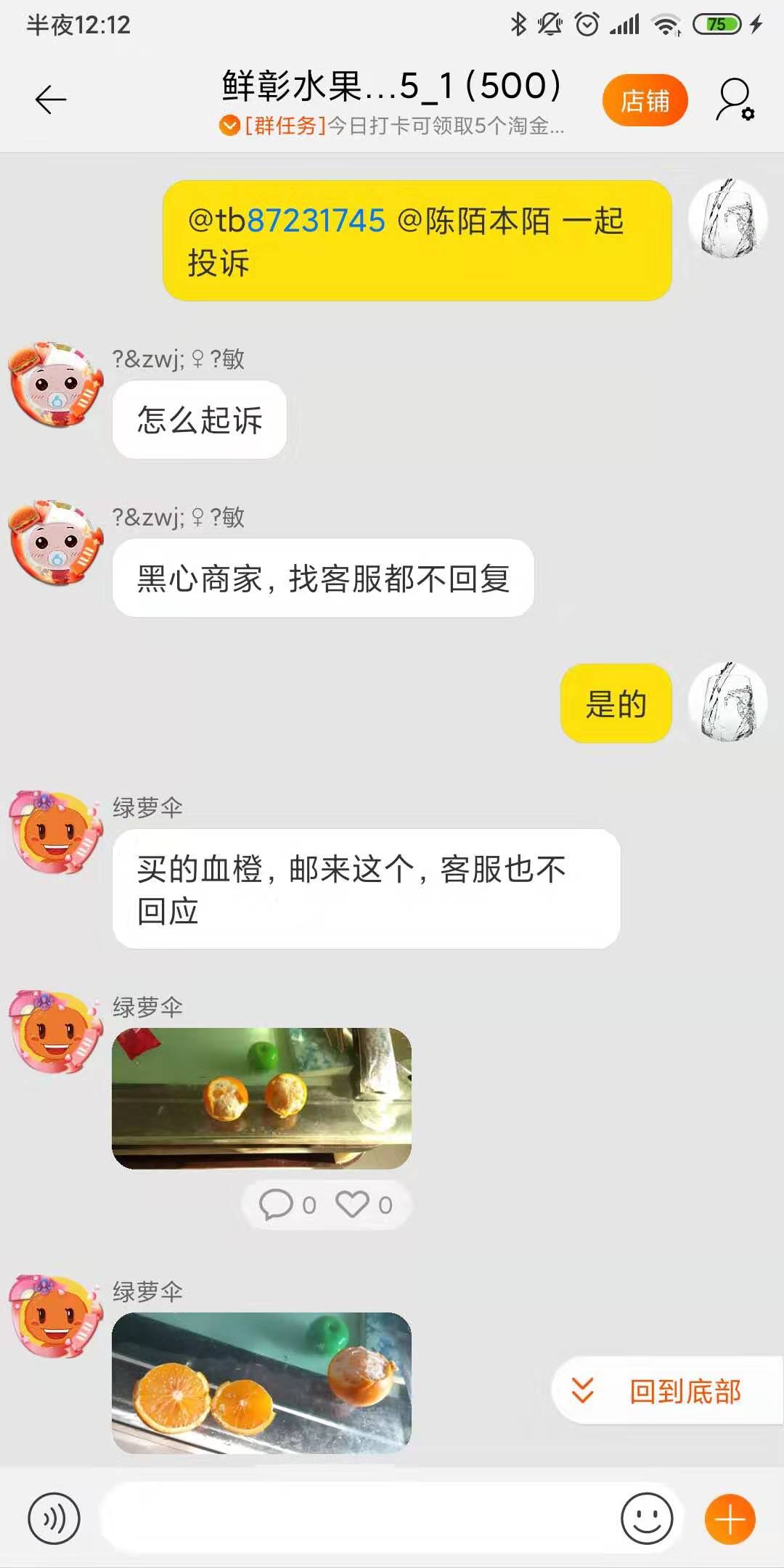Open the avatar beside 怎么起诉 message

pos(55,385)
